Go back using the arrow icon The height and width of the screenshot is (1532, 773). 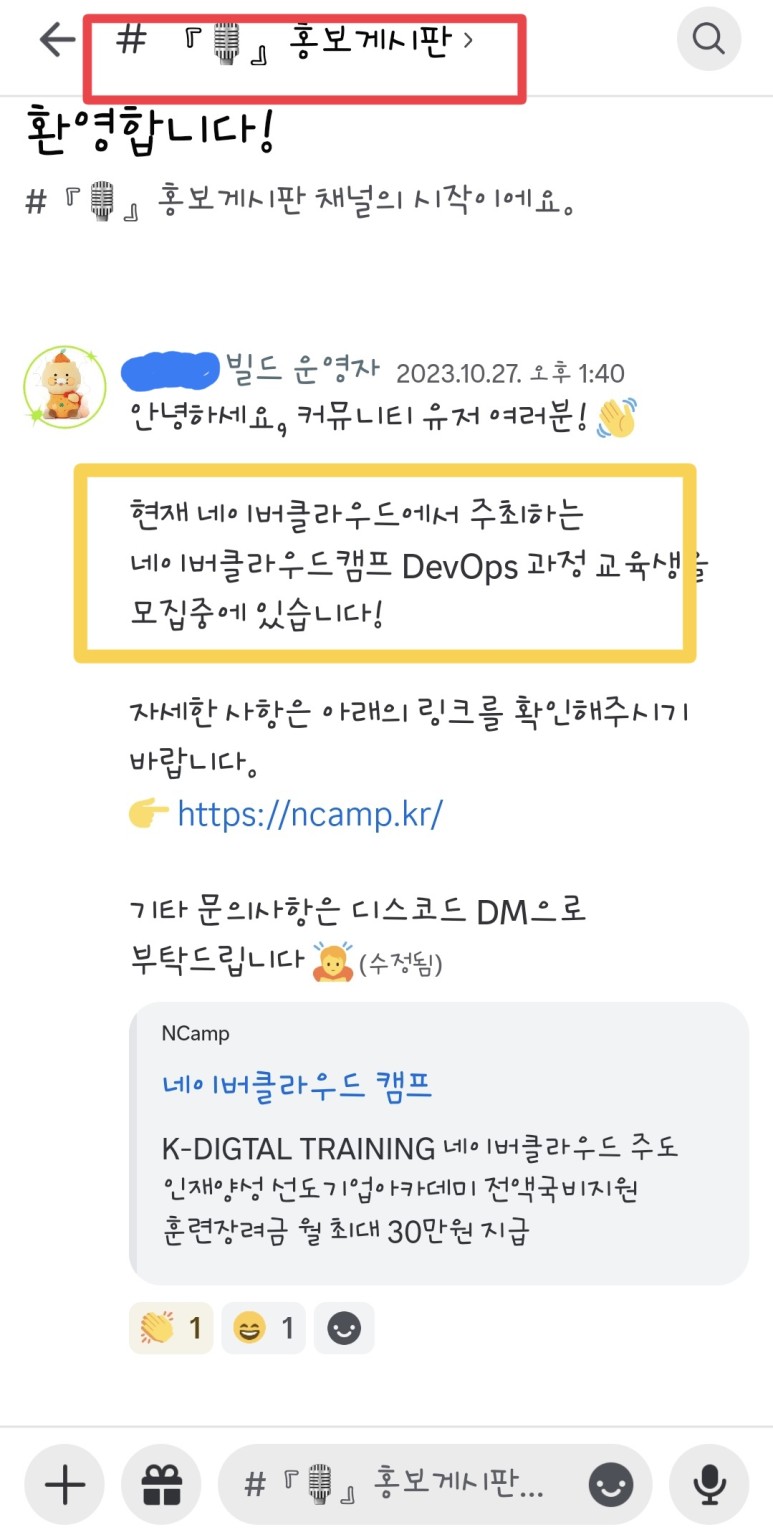[x=57, y=40]
